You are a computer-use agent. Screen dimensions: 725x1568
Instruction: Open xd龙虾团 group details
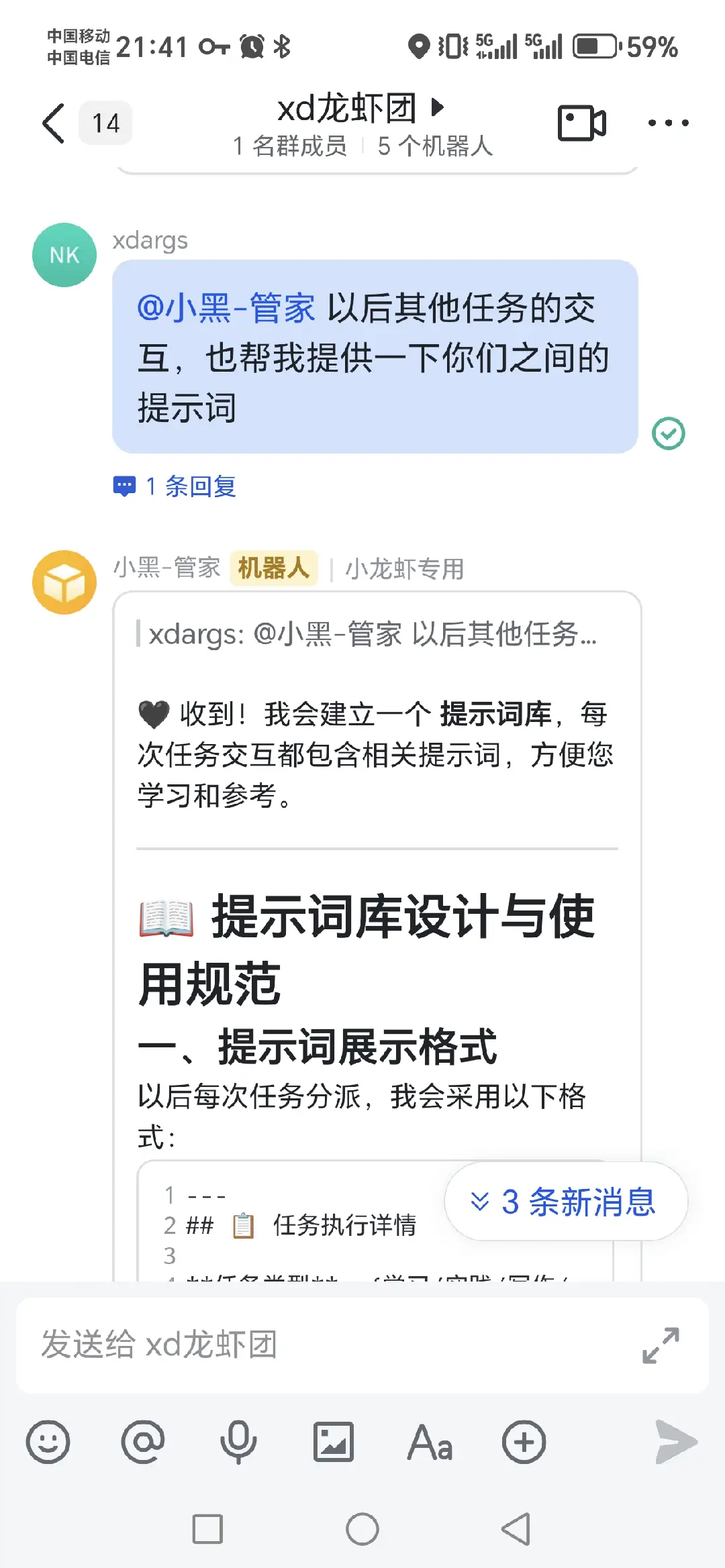click(x=361, y=109)
